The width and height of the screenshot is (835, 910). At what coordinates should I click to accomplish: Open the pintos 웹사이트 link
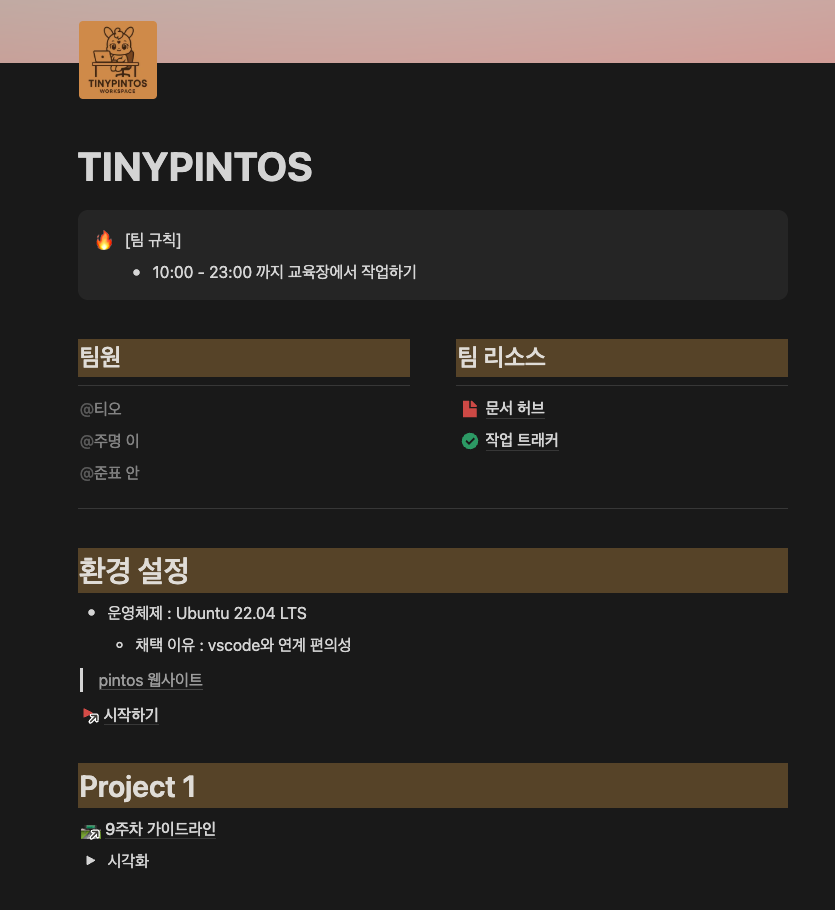tap(150, 680)
